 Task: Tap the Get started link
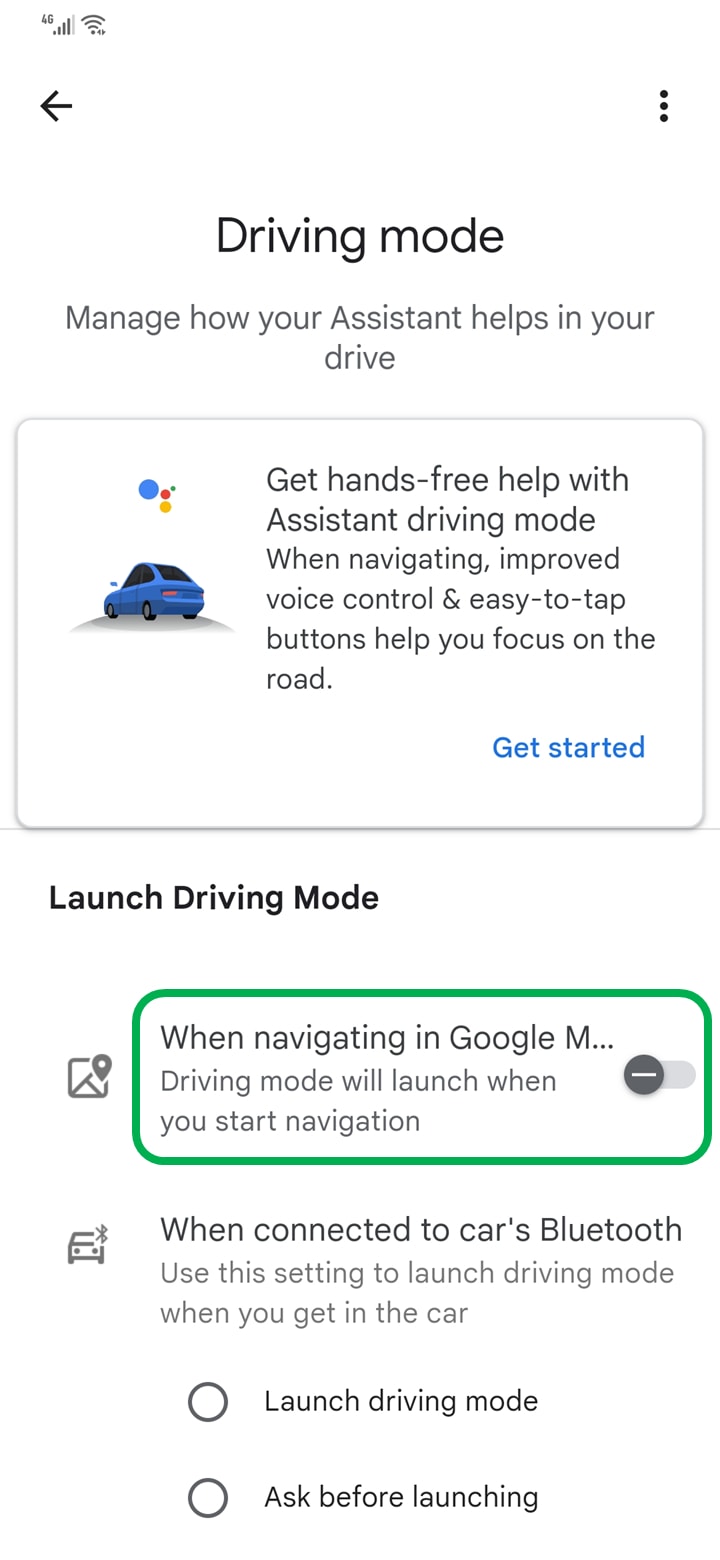click(x=568, y=747)
